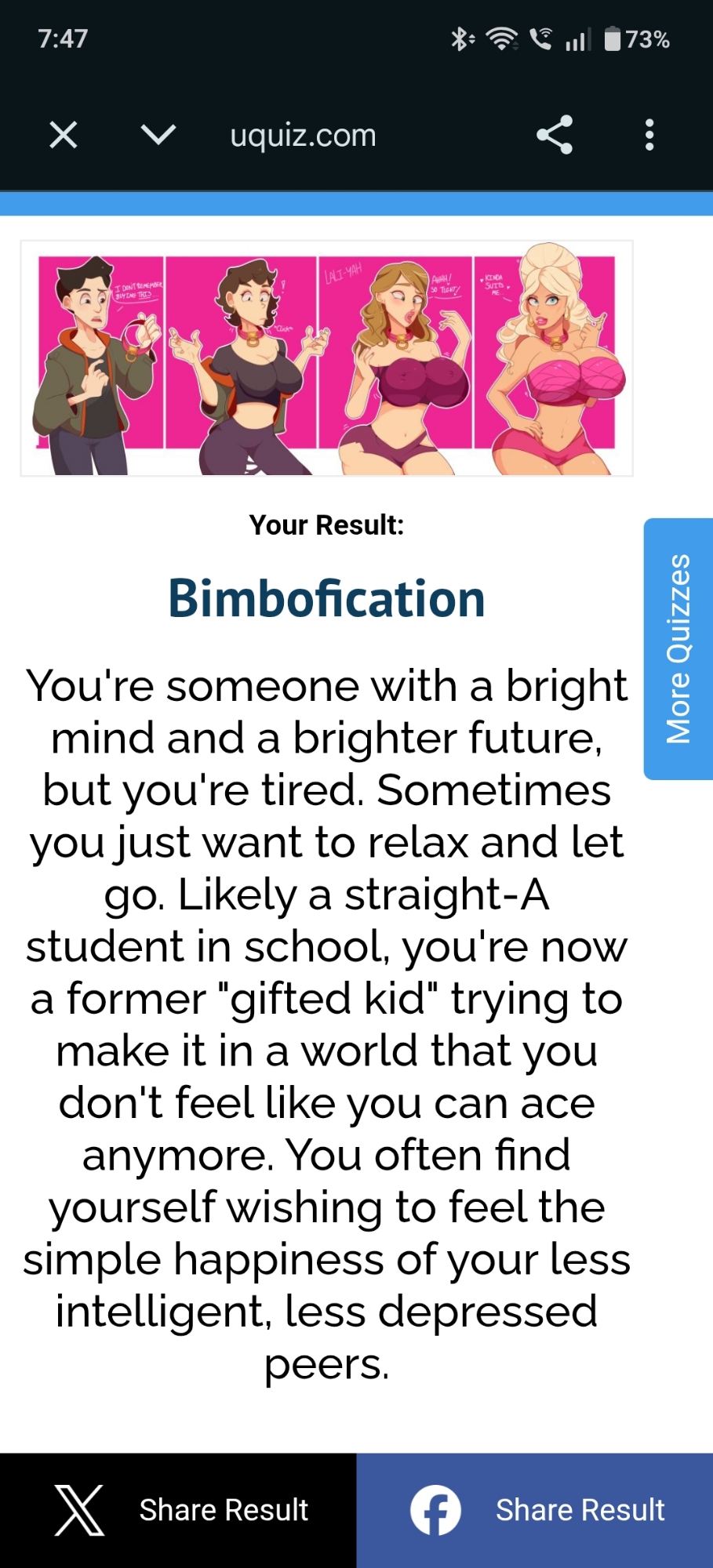The width and height of the screenshot is (713, 1568).
Task: Share the result on Facebook
Action: (535, 1510)
